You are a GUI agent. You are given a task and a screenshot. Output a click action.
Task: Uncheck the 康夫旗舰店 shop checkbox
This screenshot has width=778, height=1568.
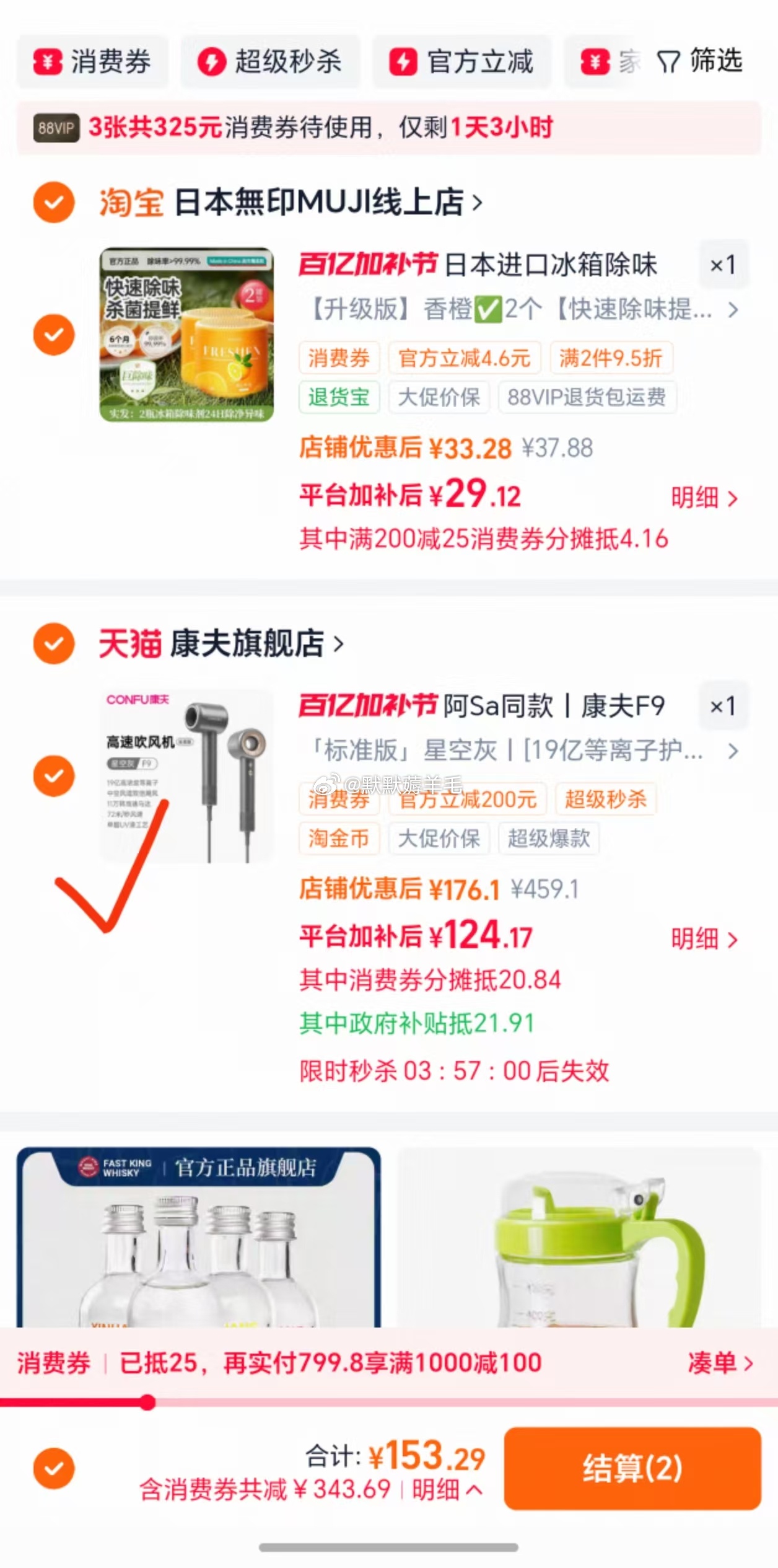pyautogui.click(x=54, y=643)
